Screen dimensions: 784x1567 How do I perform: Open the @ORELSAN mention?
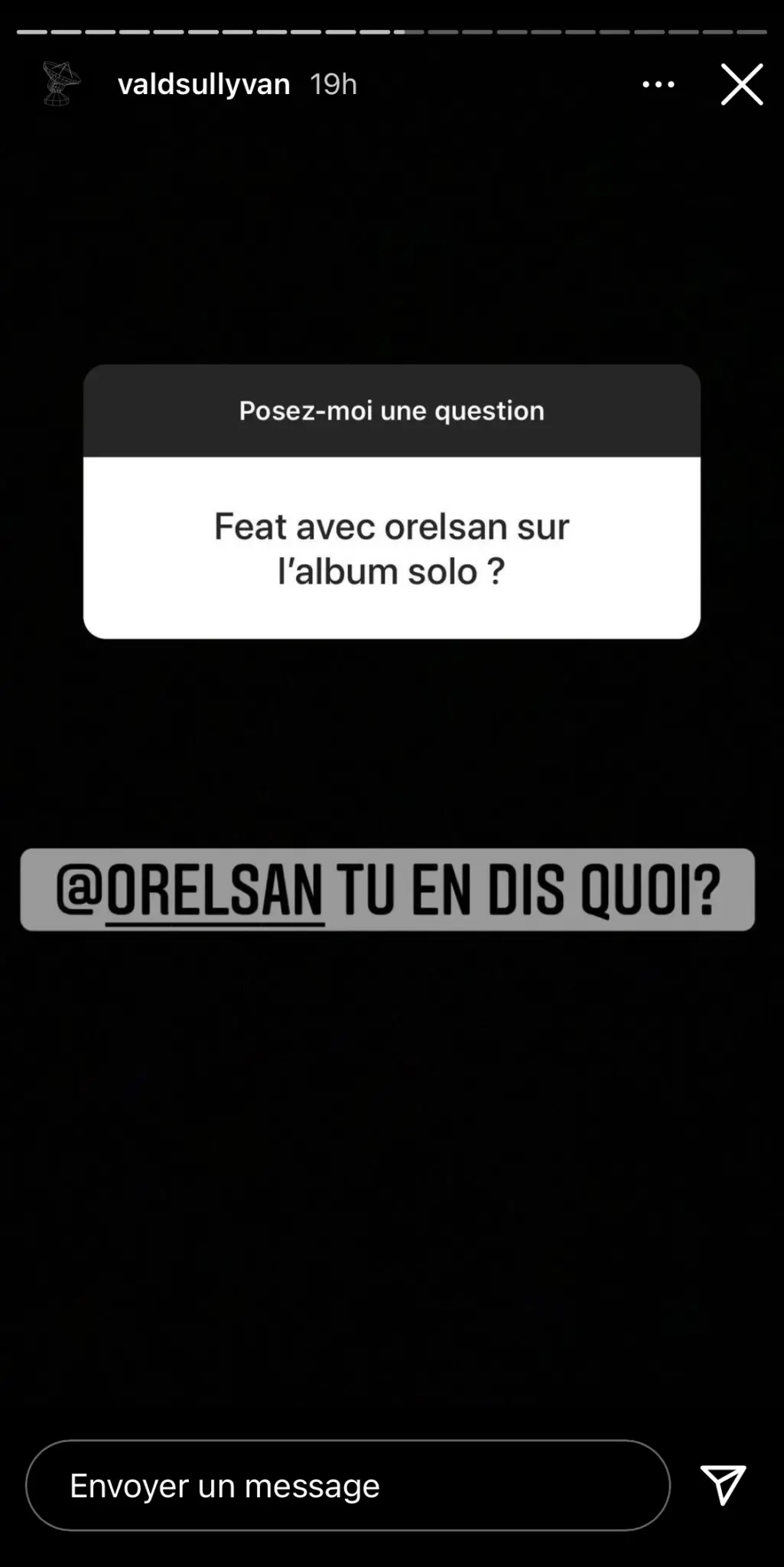coord(190,891)
